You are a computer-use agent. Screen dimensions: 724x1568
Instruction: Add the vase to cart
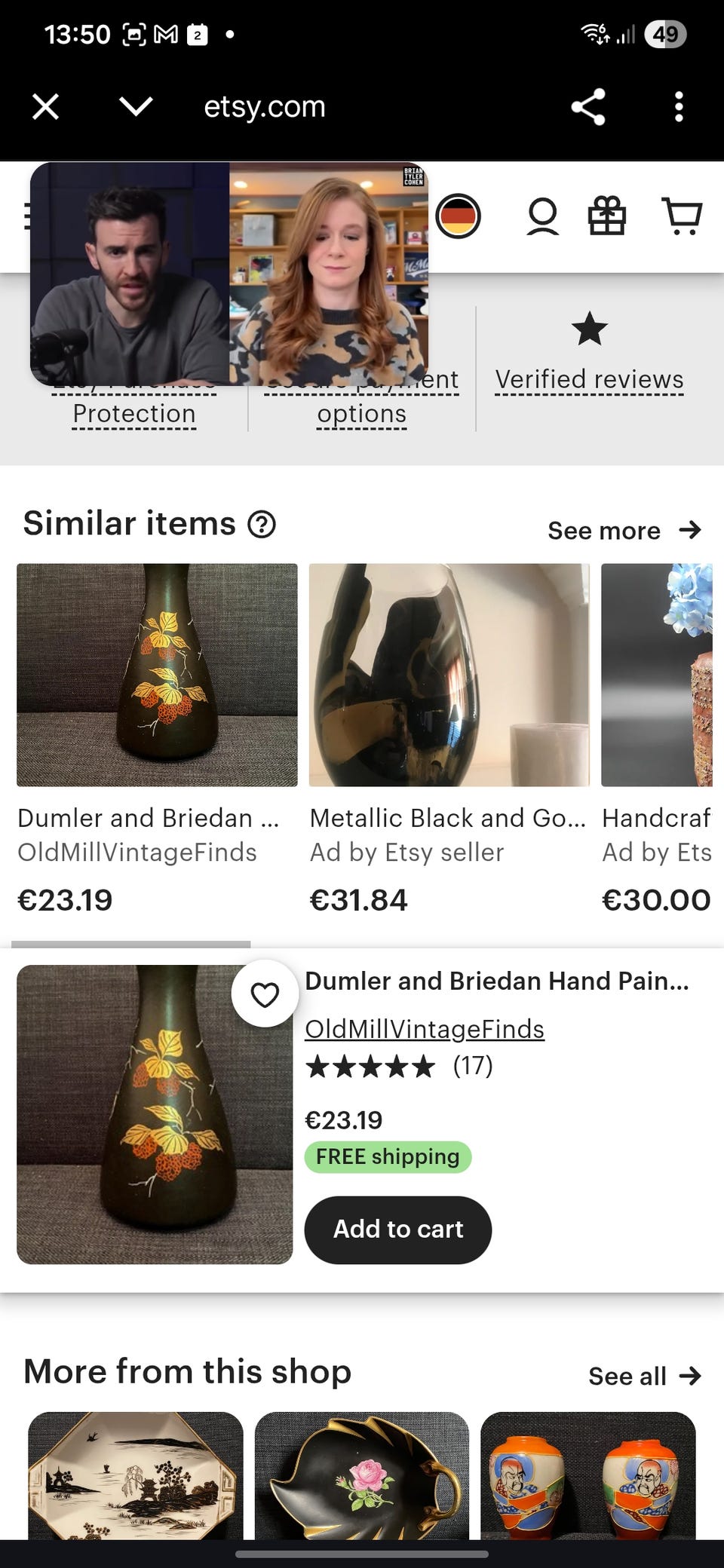[397, 1229]
